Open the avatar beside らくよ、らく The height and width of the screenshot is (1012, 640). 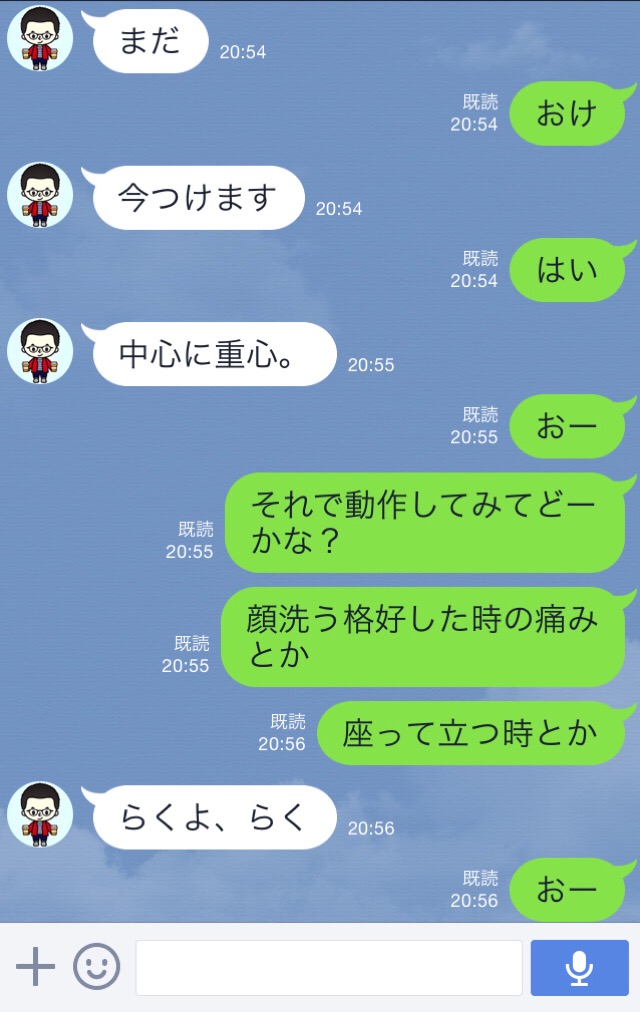pos(40,814)
